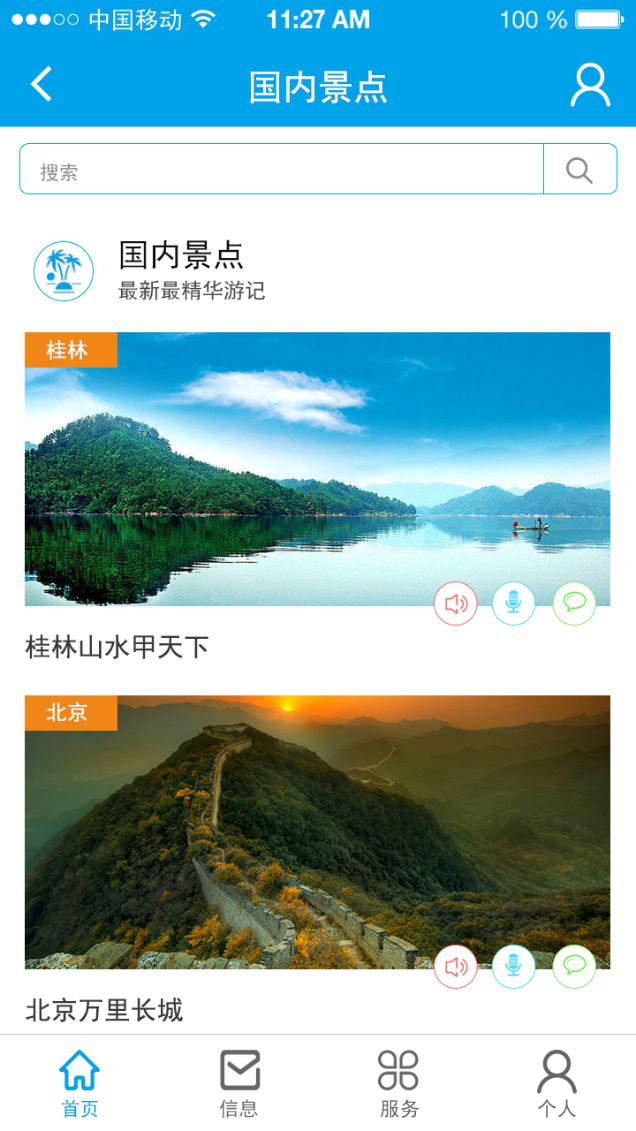636x1131 pixels.
Task: Tap the 搜索 search field
Action: [281, 169]
